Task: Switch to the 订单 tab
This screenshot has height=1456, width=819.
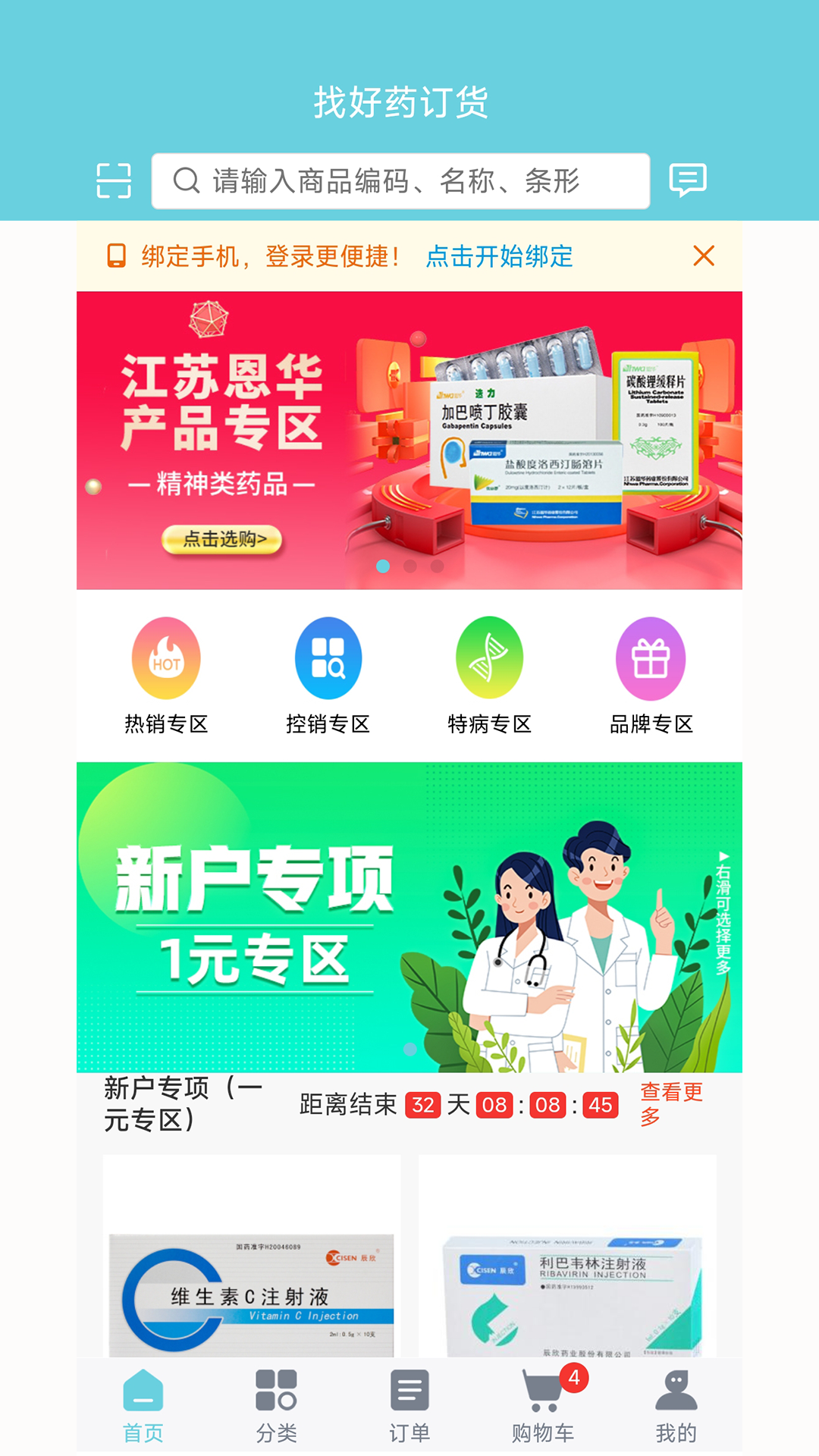Action: point(409,1405)
